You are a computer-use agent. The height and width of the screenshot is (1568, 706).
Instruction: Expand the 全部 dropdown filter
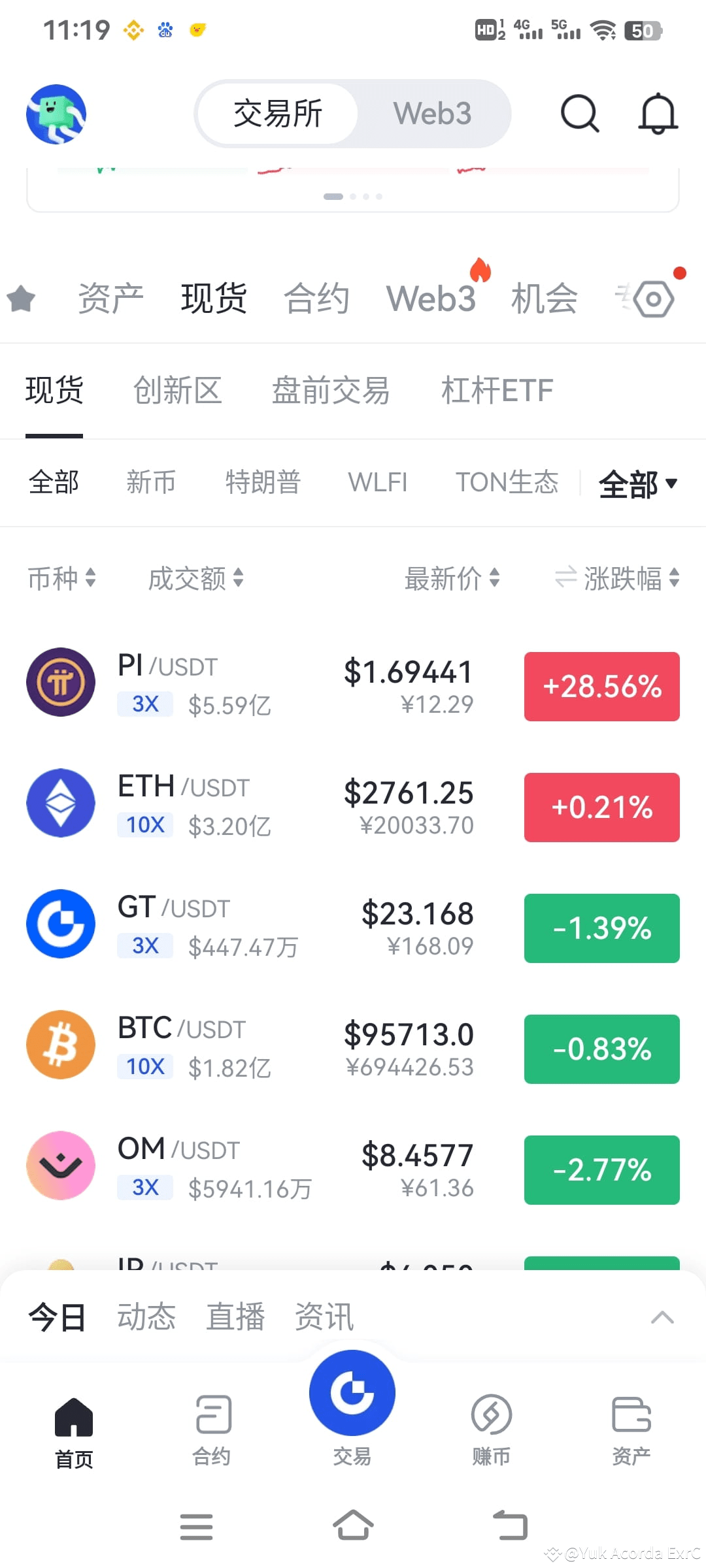click(637, 484)
